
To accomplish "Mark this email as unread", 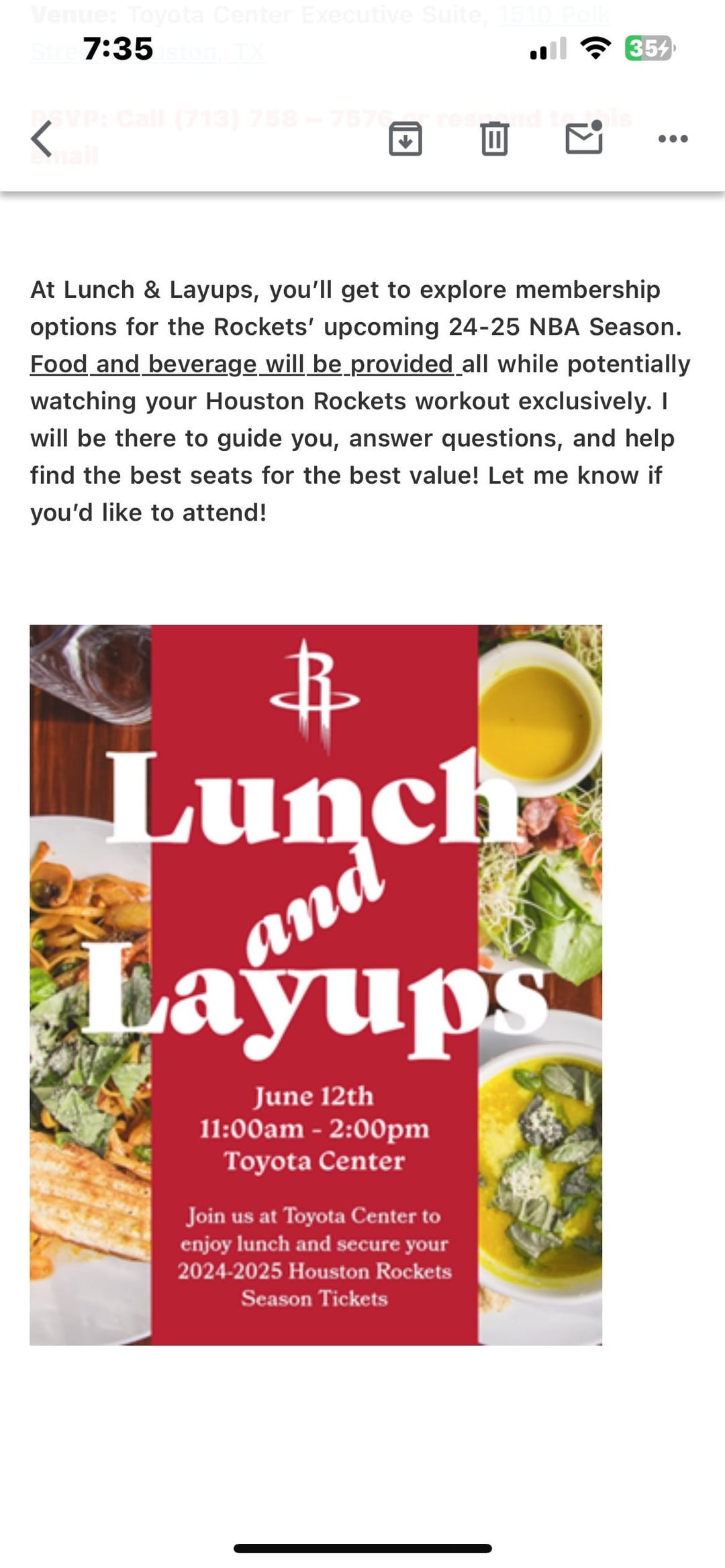I will coord(584,138).
